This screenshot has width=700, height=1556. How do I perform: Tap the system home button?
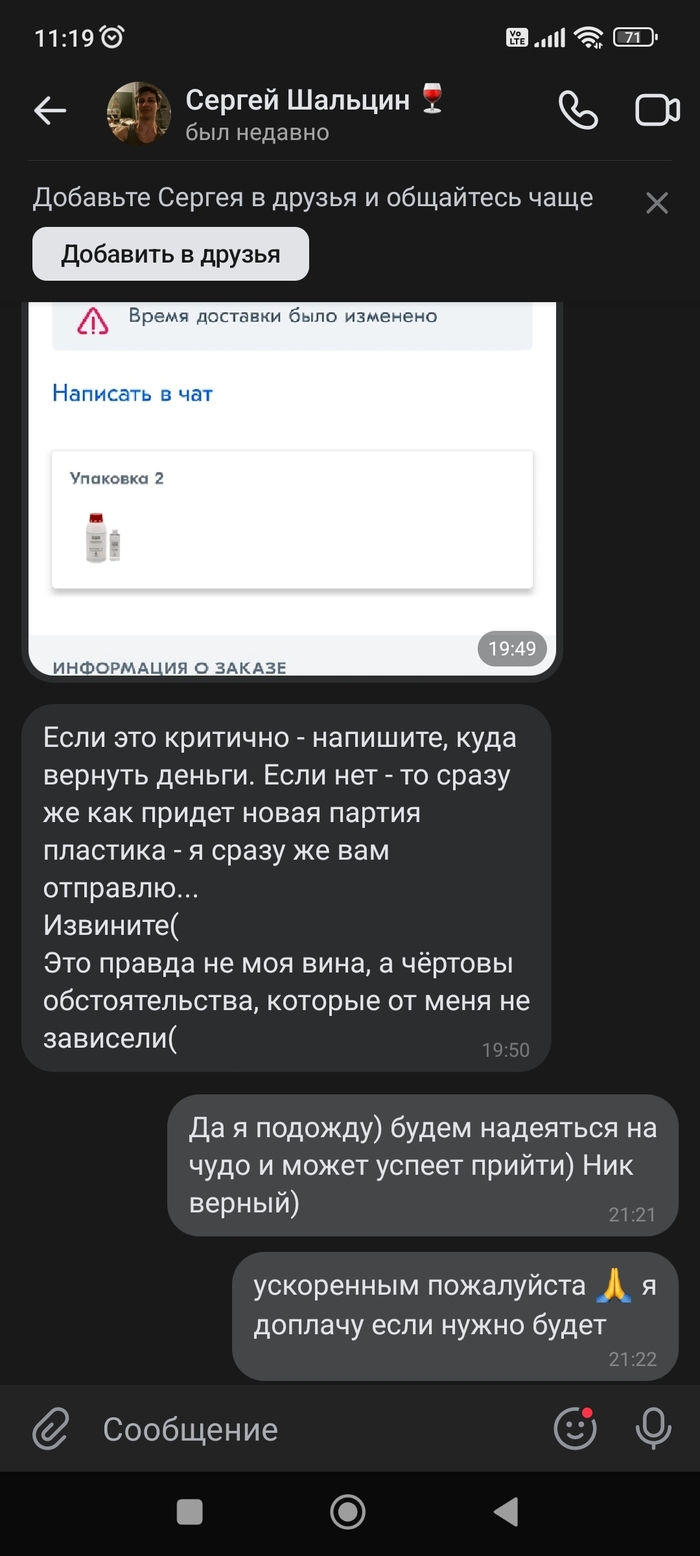(x=348, y=1512)
